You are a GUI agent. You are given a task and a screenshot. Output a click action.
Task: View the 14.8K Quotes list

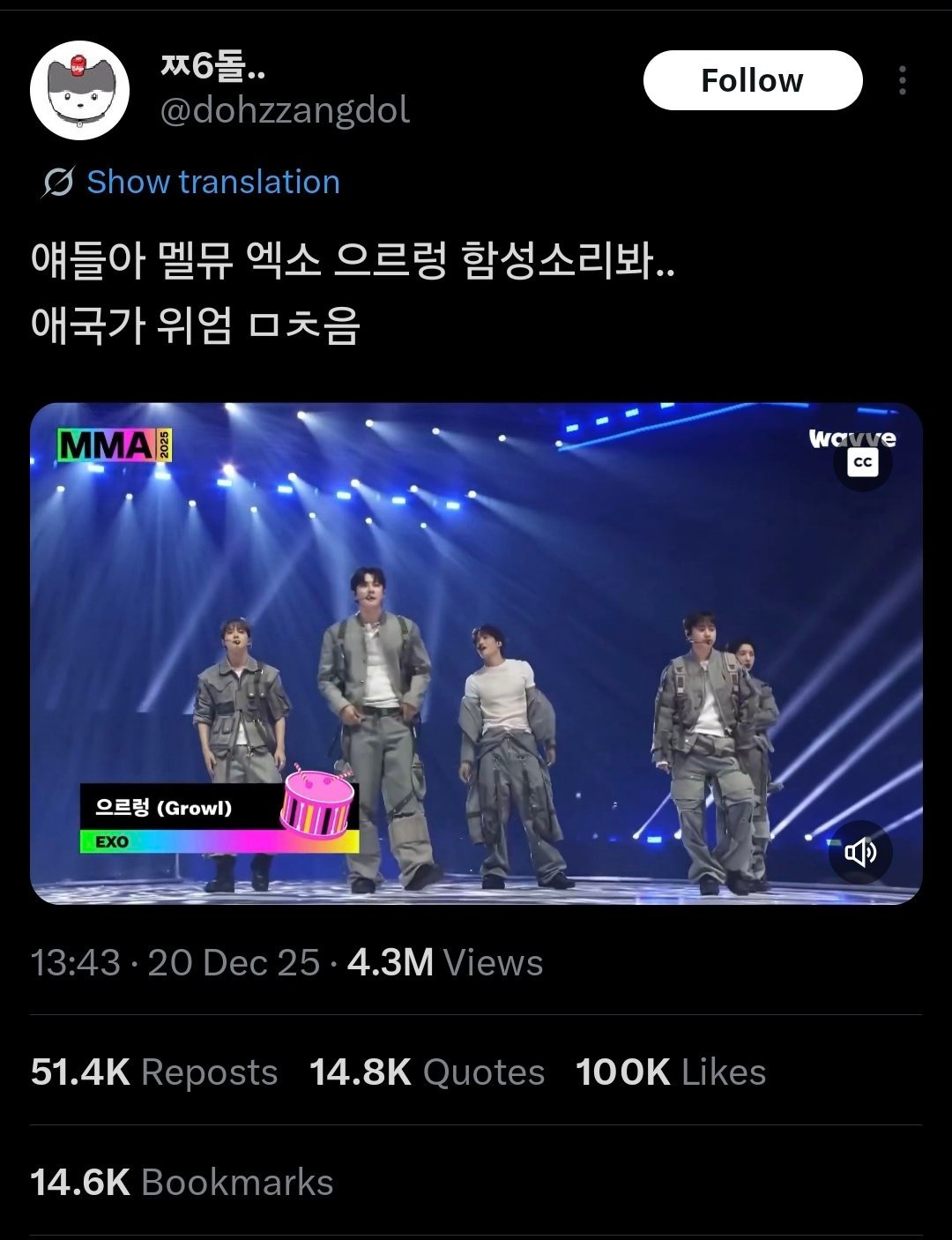(427, 1072)
